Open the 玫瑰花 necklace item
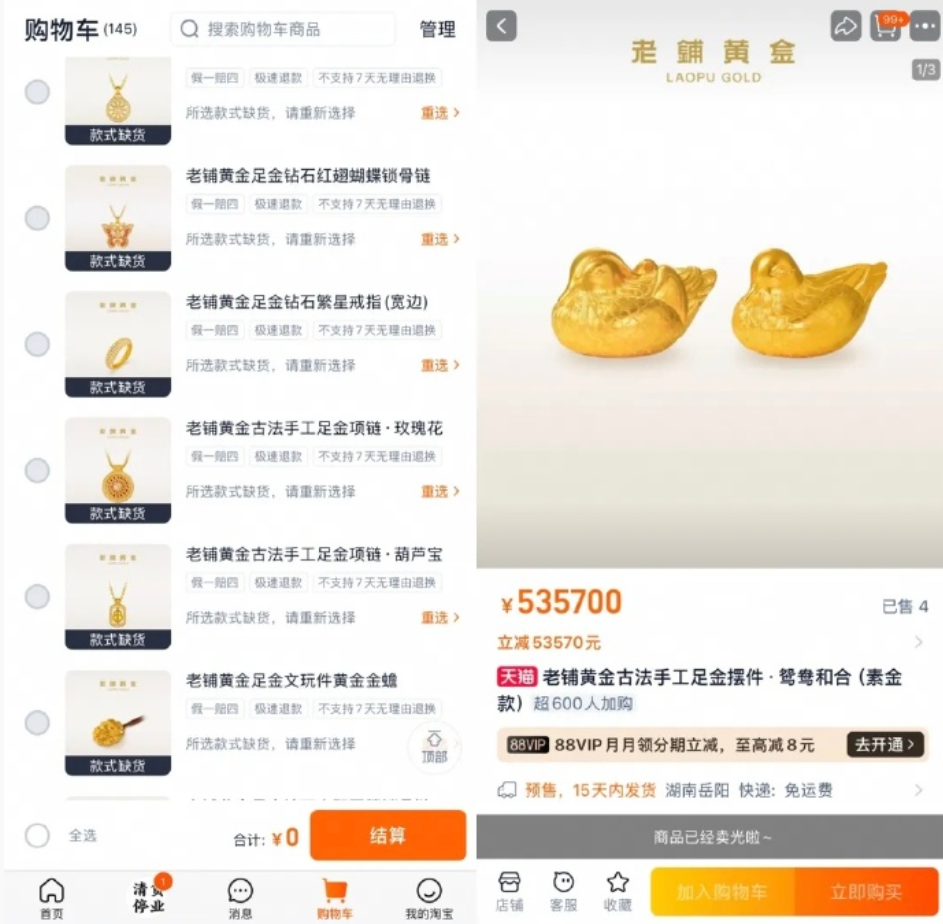Screen dimensions: 943x924 coord(314,428)
